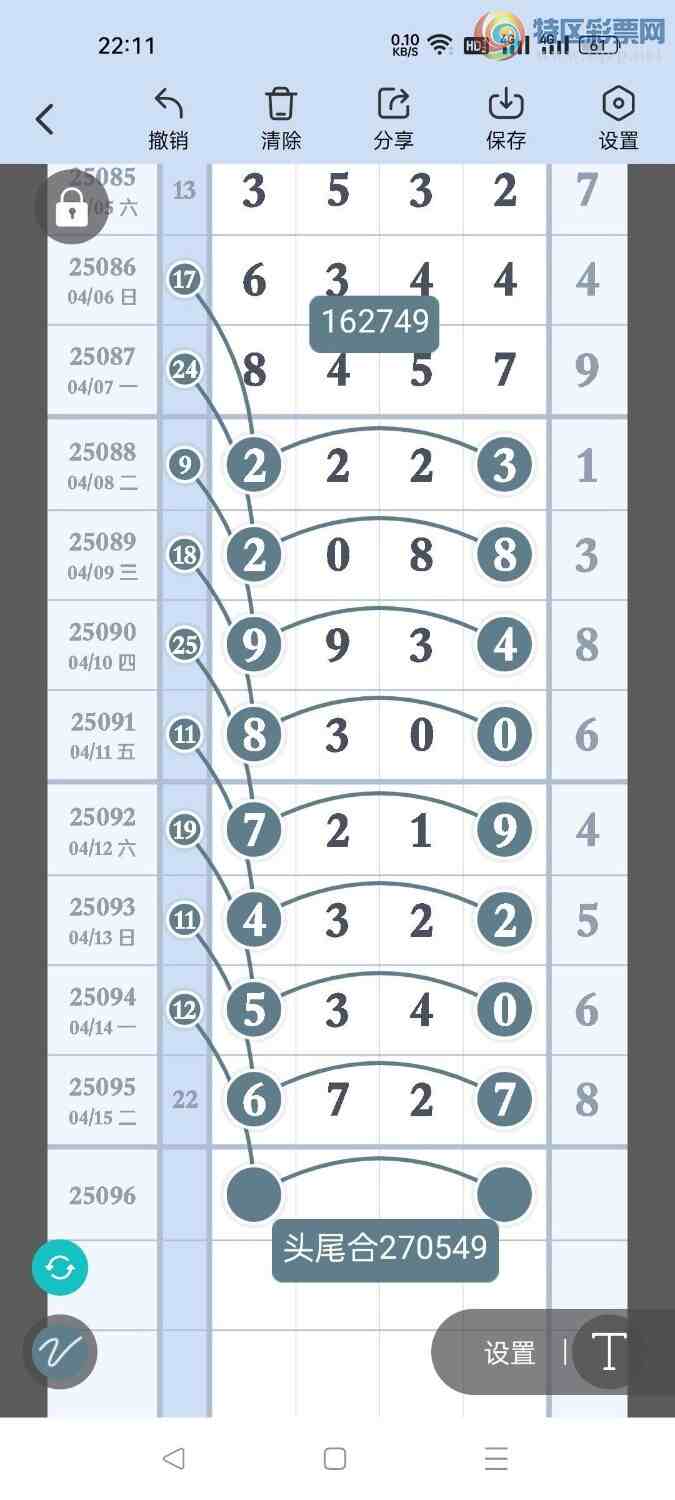Tap the teal refresh button

coord(60,1268)
